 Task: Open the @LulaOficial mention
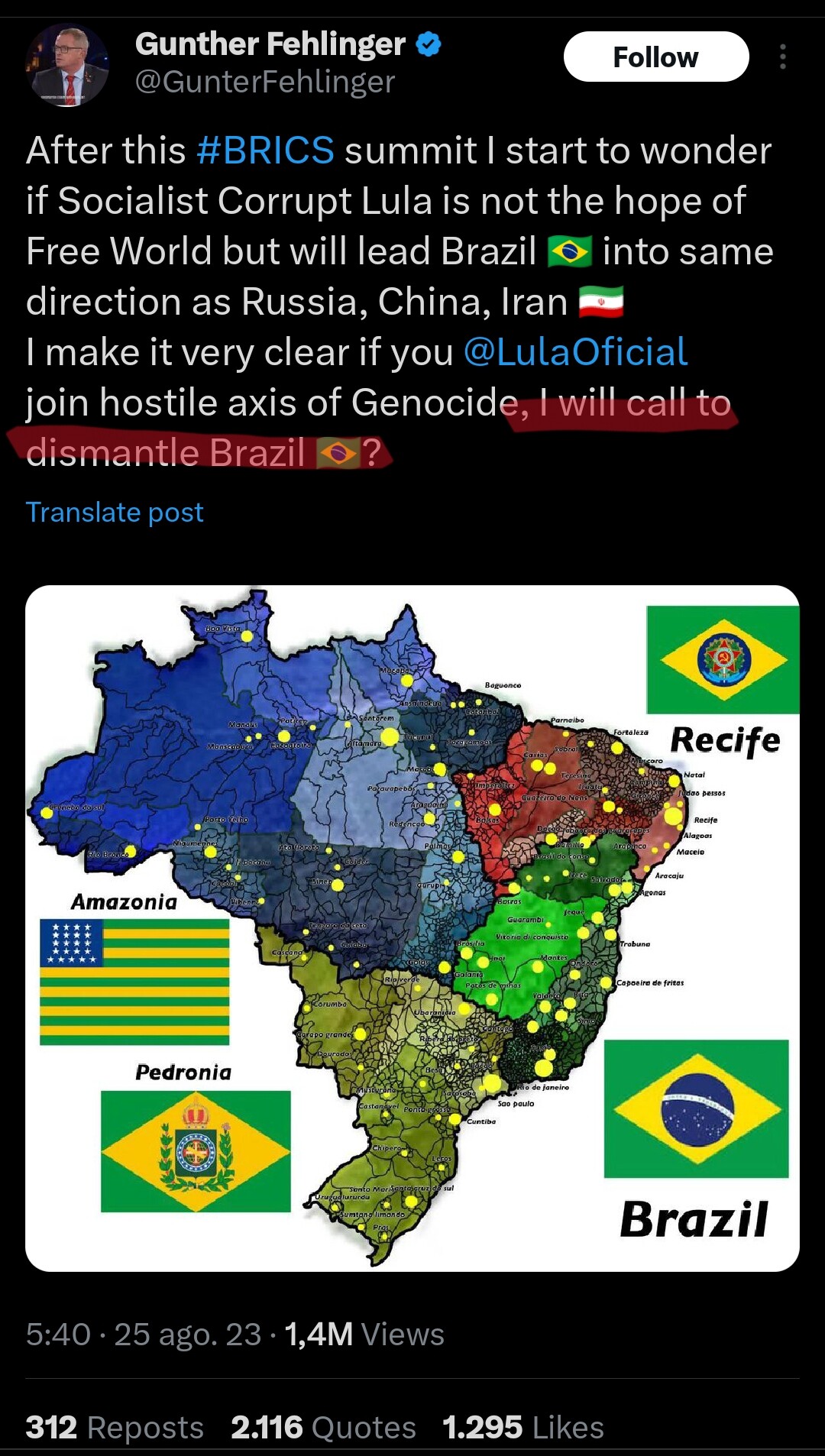click(575, 352)
